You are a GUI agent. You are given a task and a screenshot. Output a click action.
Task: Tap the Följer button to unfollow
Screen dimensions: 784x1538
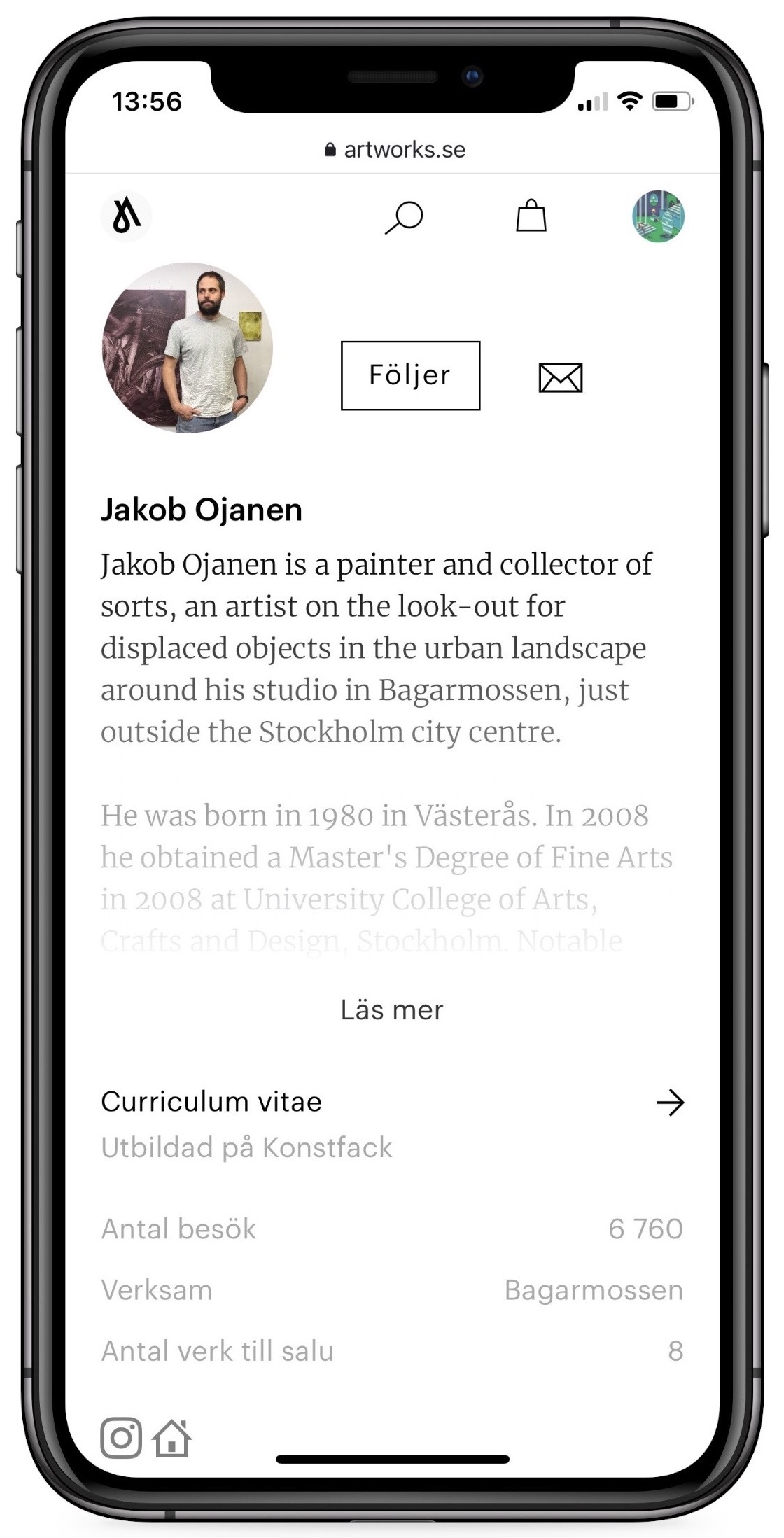click(x=410, y=375)
